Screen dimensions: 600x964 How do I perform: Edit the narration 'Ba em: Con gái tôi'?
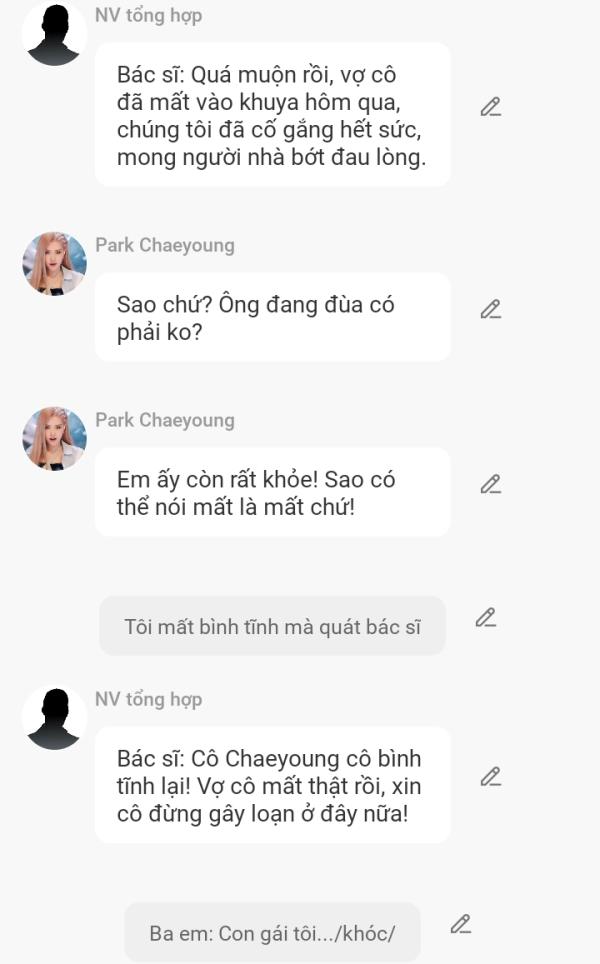(460, 925)
